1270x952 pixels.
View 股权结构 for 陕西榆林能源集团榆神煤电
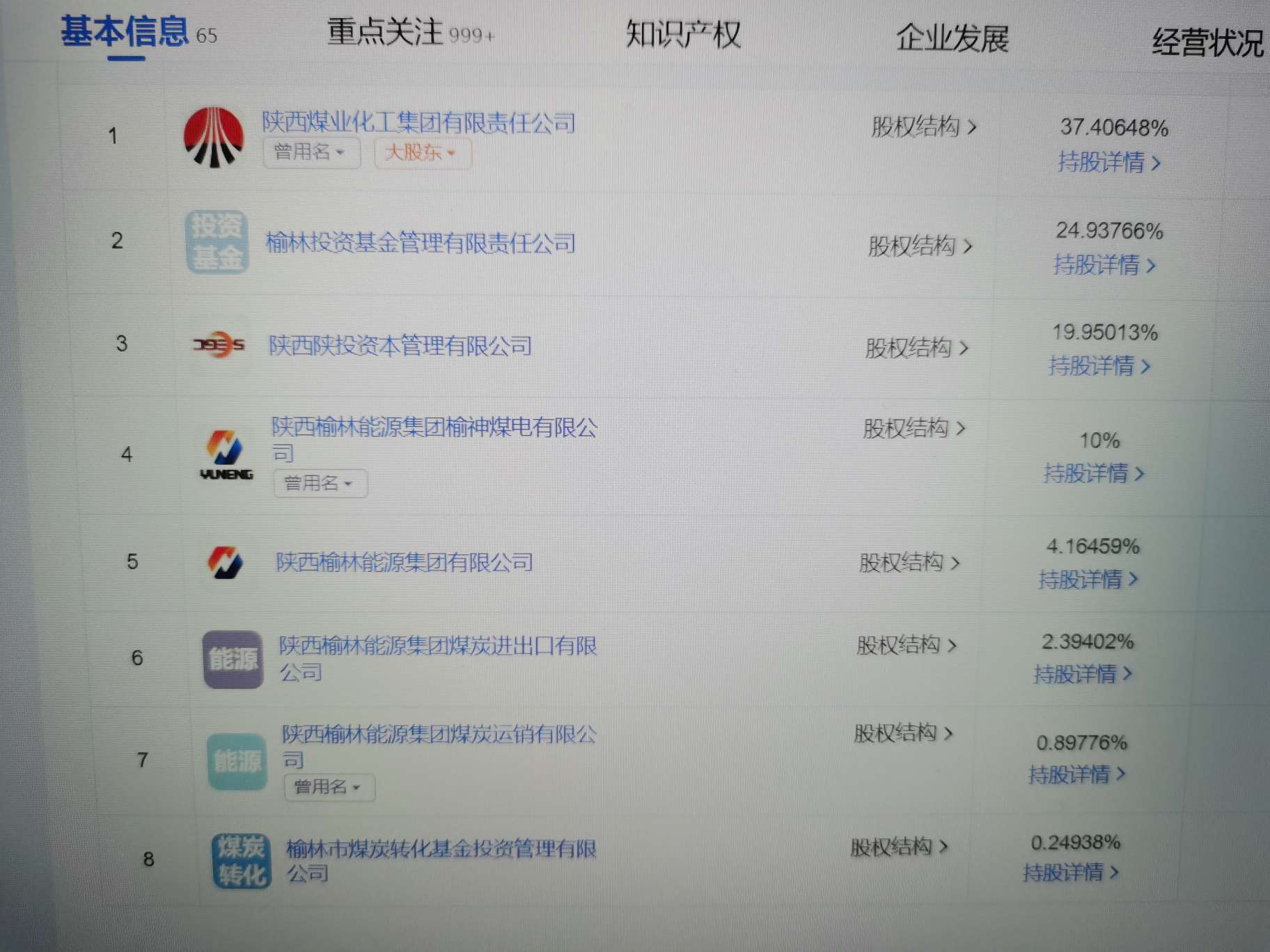tap(914, 428)
